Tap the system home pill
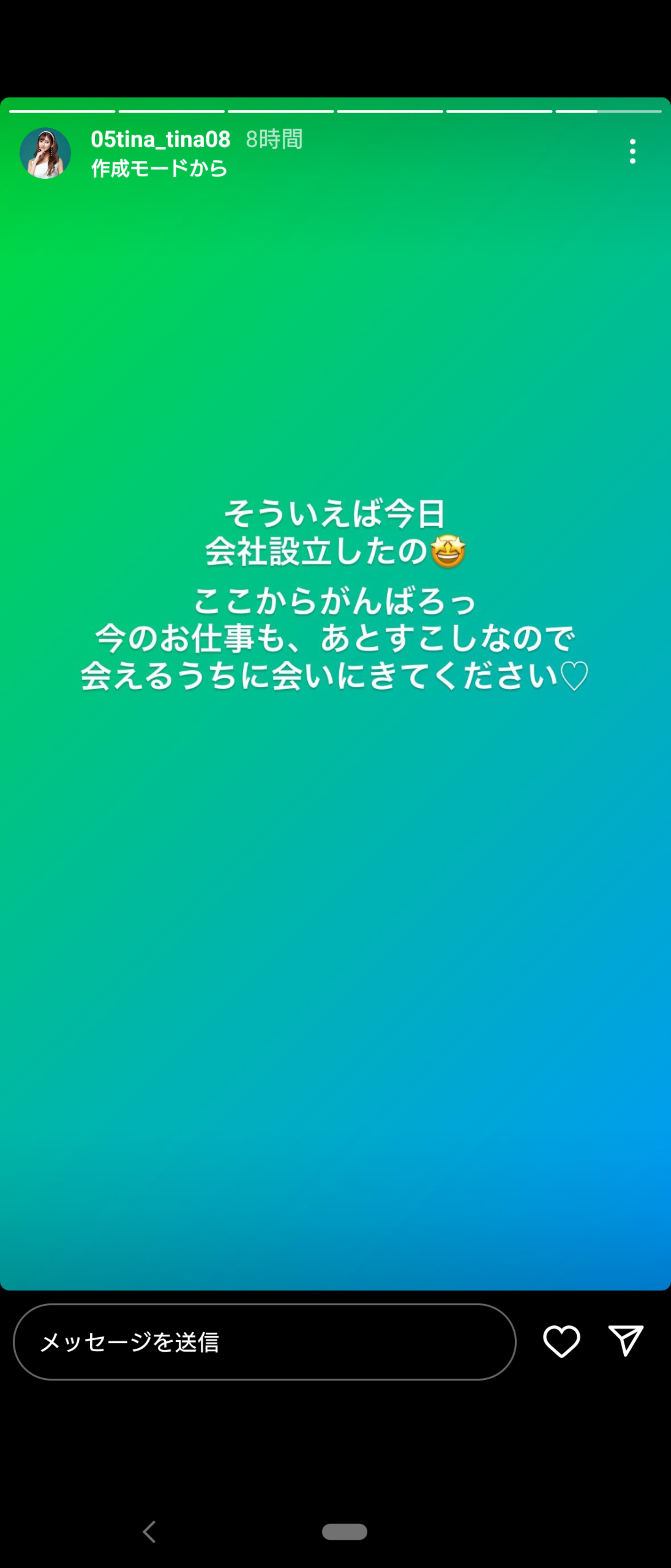This screenshot has width=671, height=1568. coord(344,1532)
